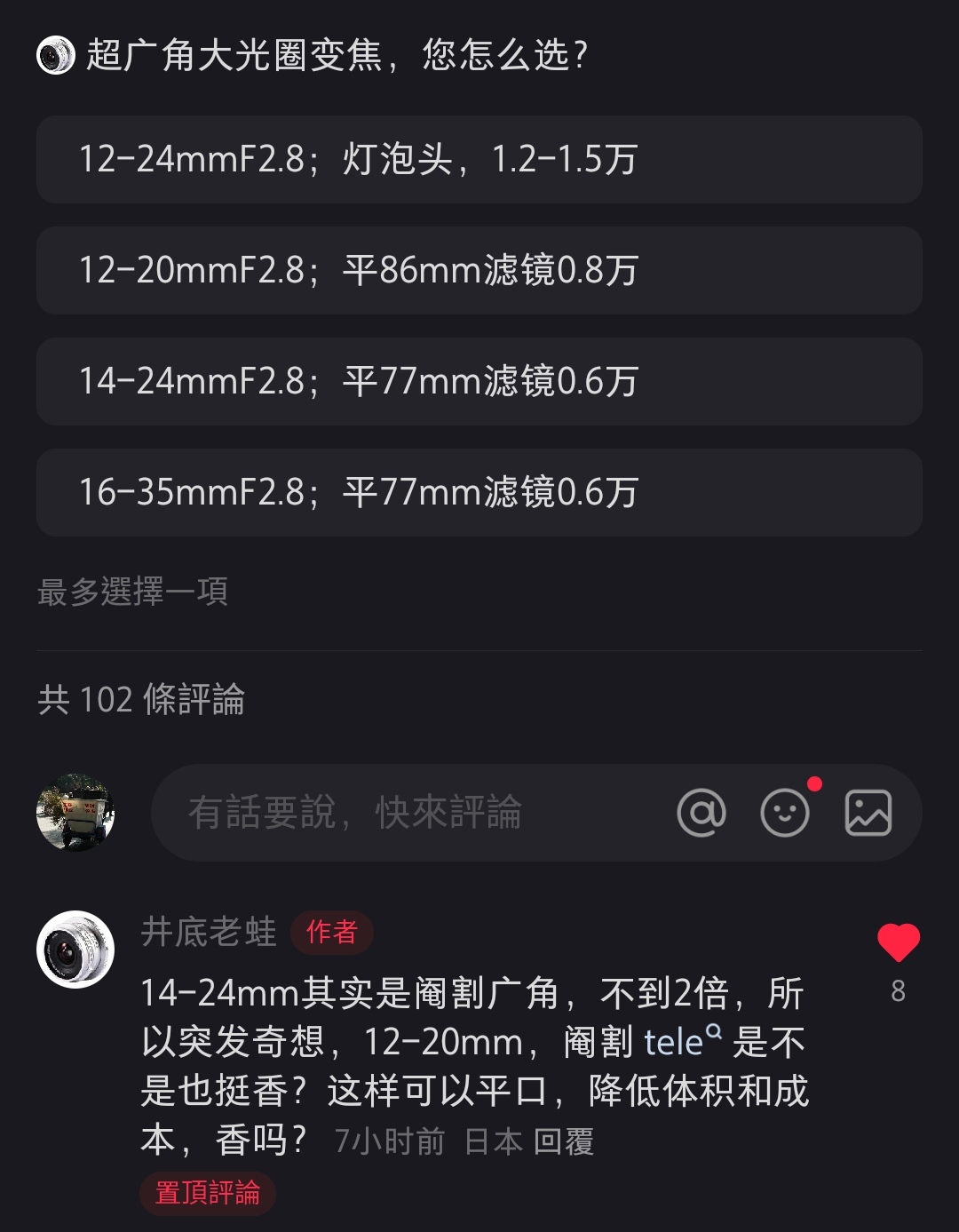959x1232 pixels.
Task: Select the 12-20mmF2.8 平86mm滤镜 poll choice
Action: (x=479, y=271)
